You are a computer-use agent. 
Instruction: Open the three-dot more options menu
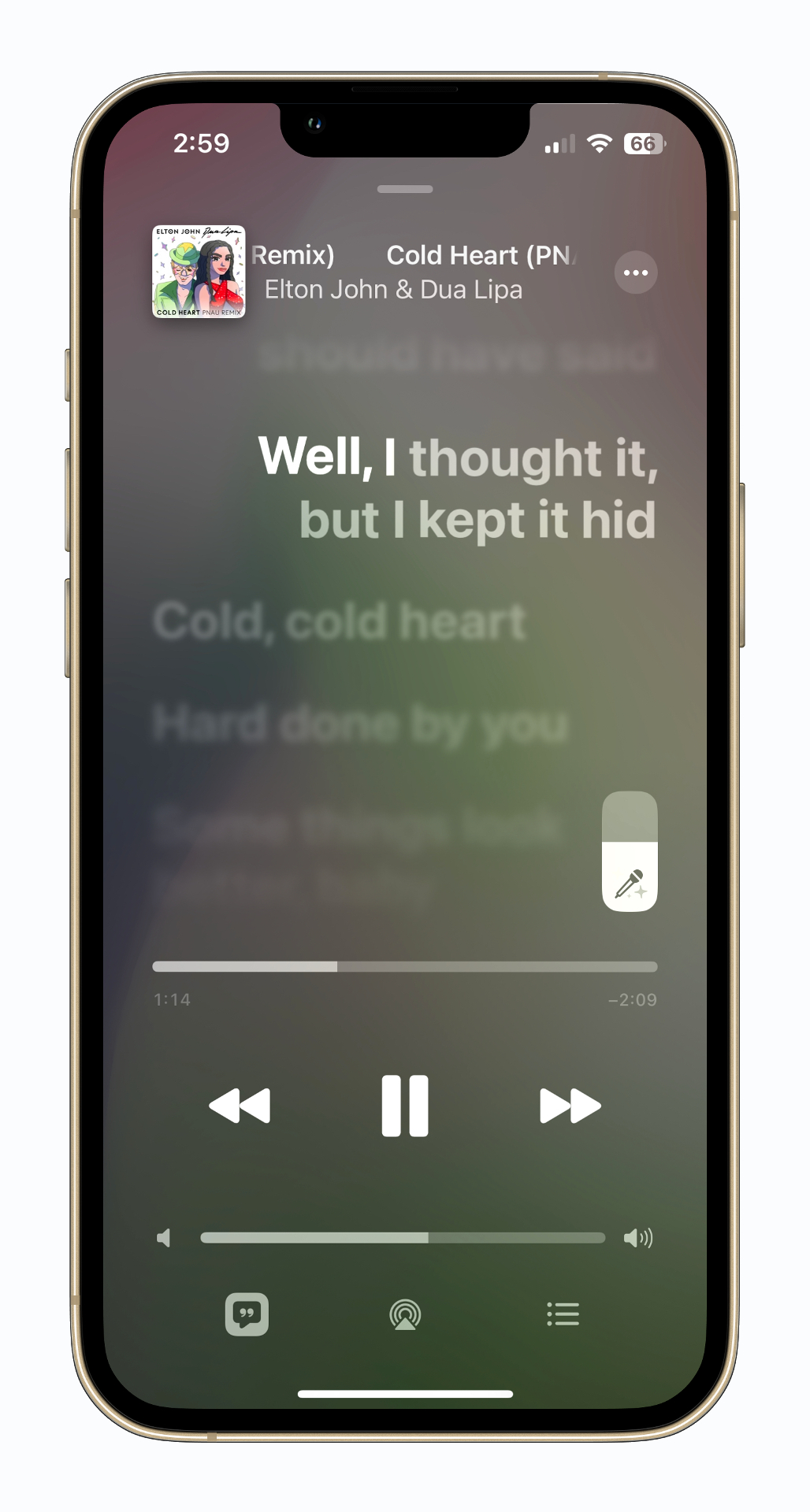(635, 272)
